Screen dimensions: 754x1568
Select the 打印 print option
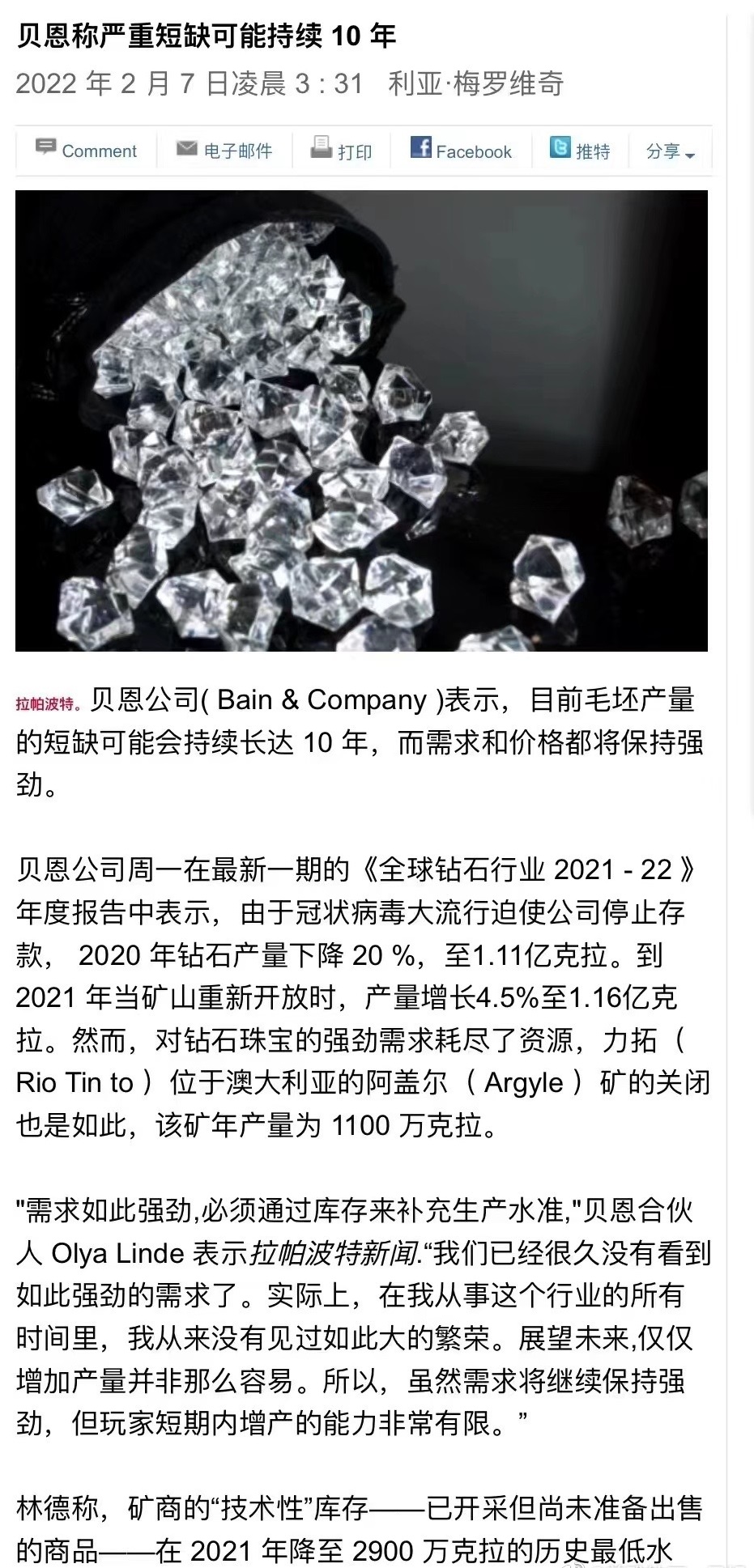click(x=354, y=152)
